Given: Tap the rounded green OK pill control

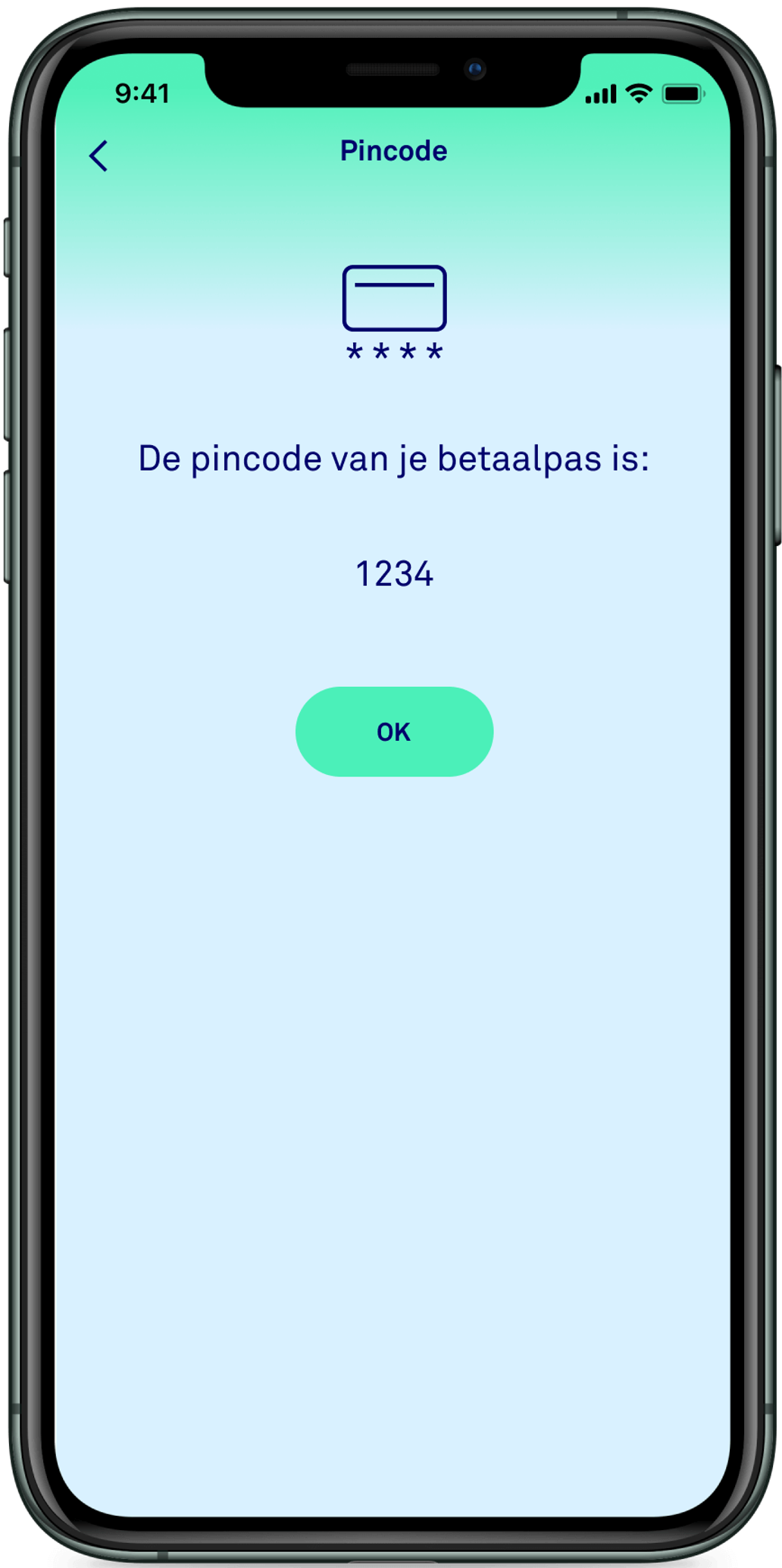Looking at the screenshot, I should (393, 730).
